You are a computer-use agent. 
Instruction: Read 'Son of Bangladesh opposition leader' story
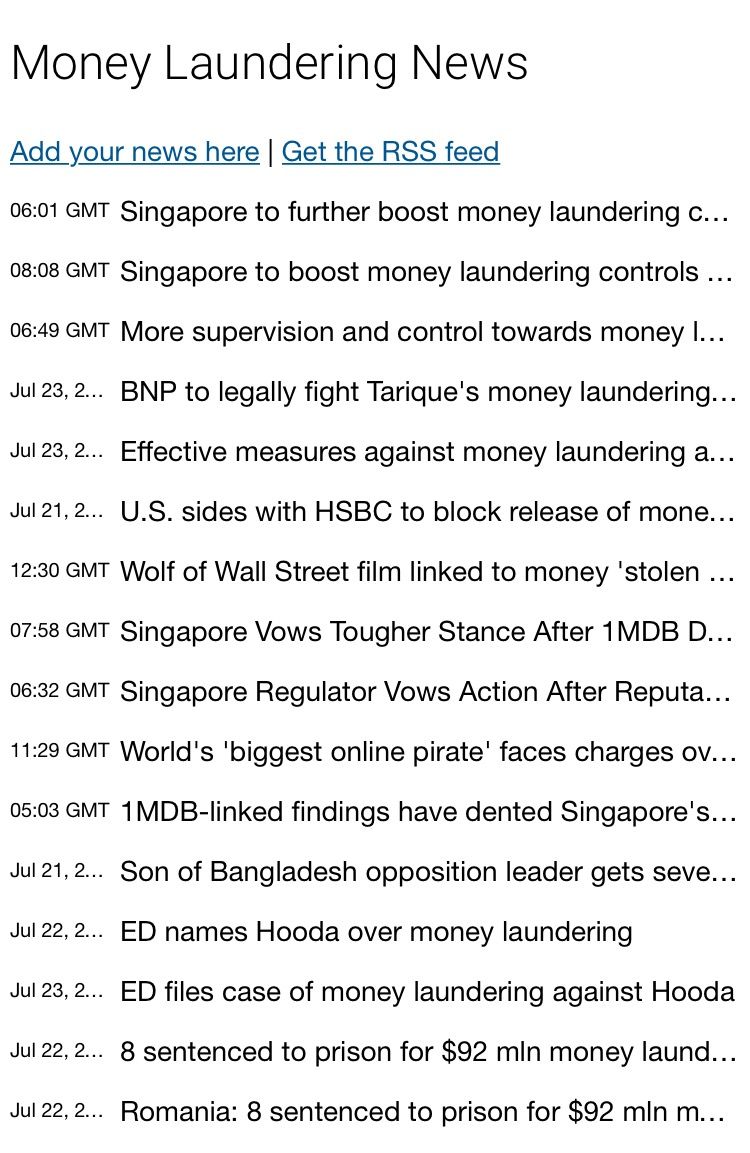[x=427, y=872]
